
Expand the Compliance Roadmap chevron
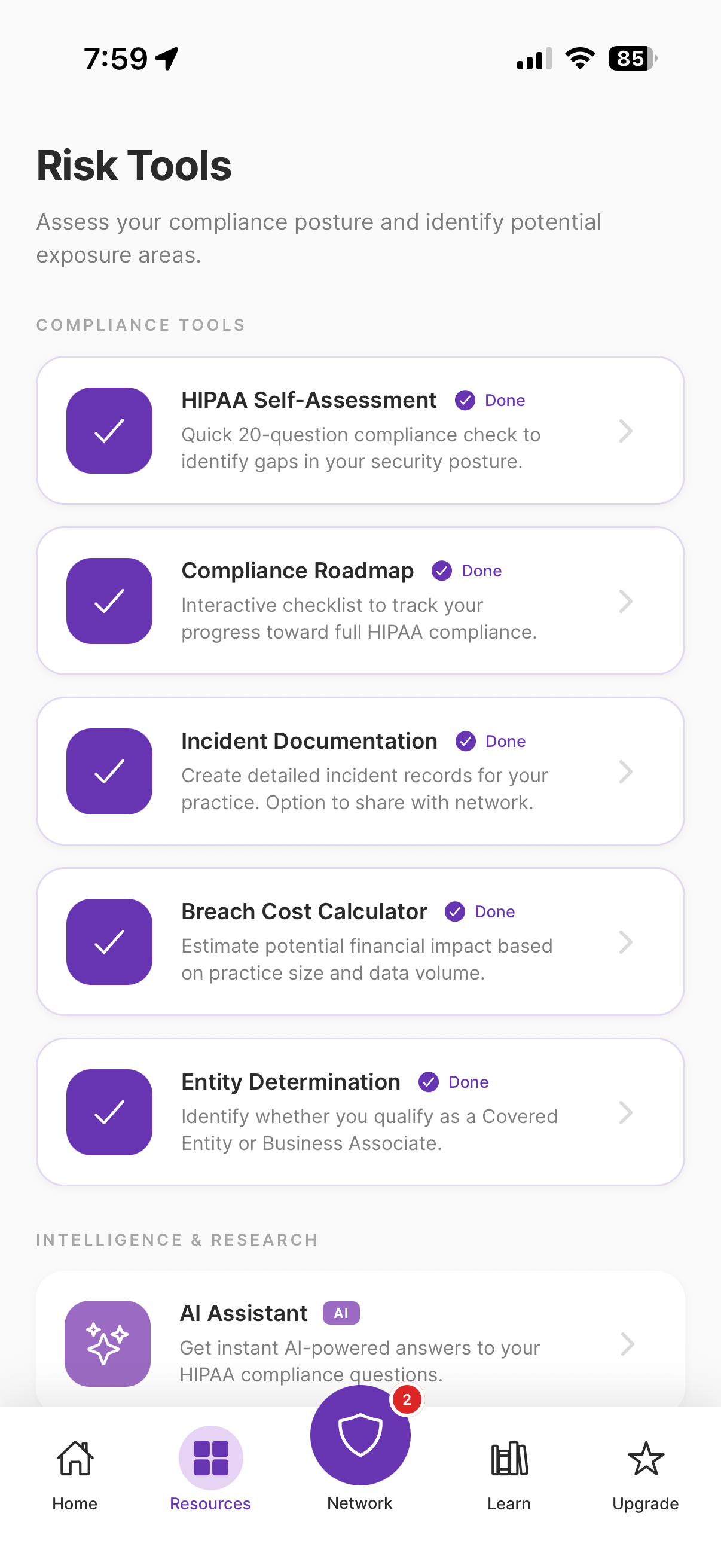(x=626, y=601)
